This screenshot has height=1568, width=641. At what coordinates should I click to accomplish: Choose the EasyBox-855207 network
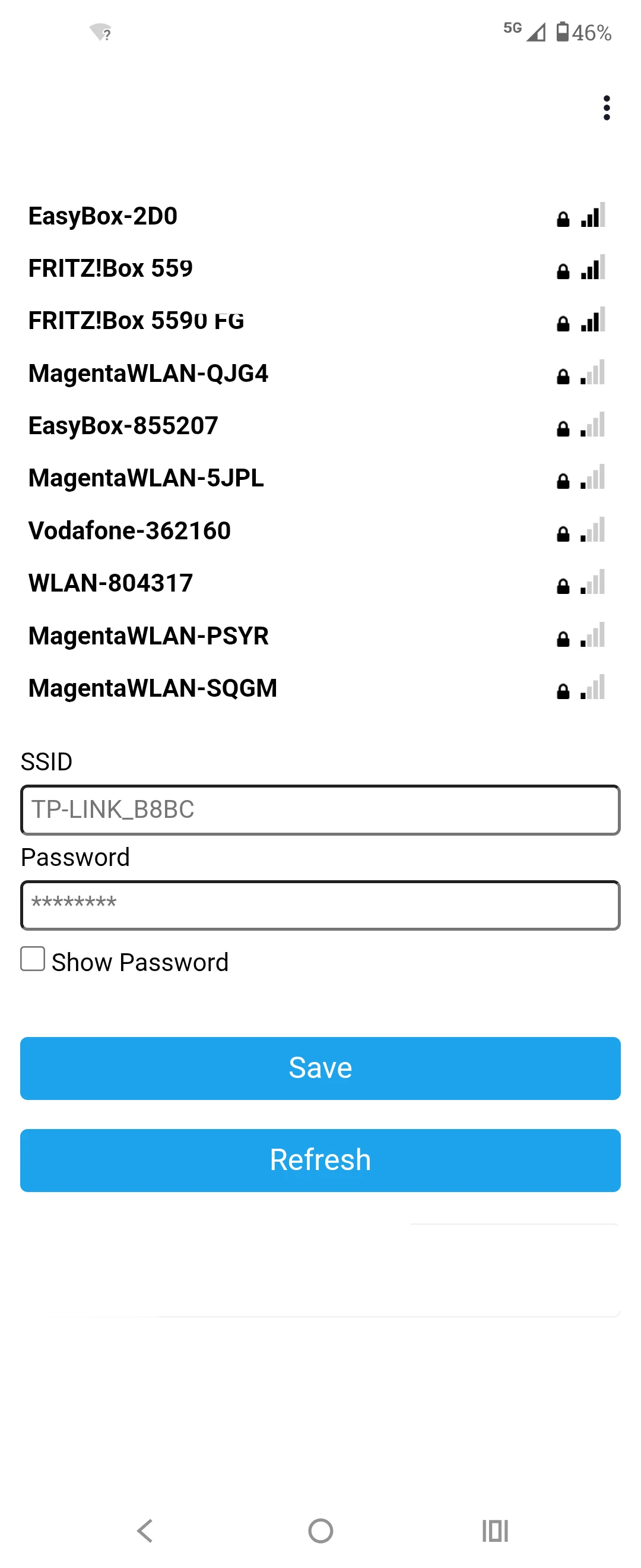[x=123, y=425]
